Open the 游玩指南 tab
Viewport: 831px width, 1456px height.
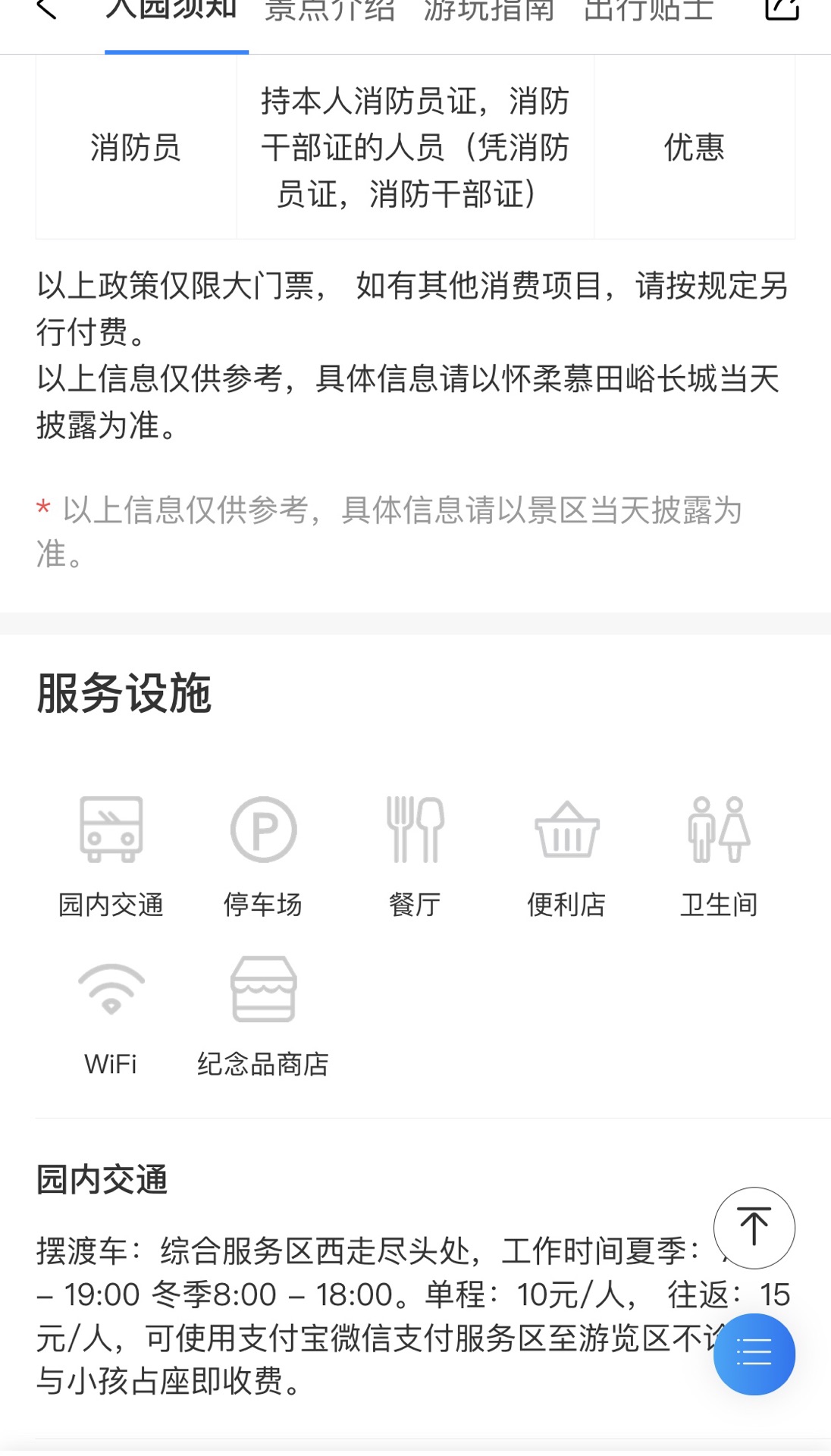click(489, 11)
